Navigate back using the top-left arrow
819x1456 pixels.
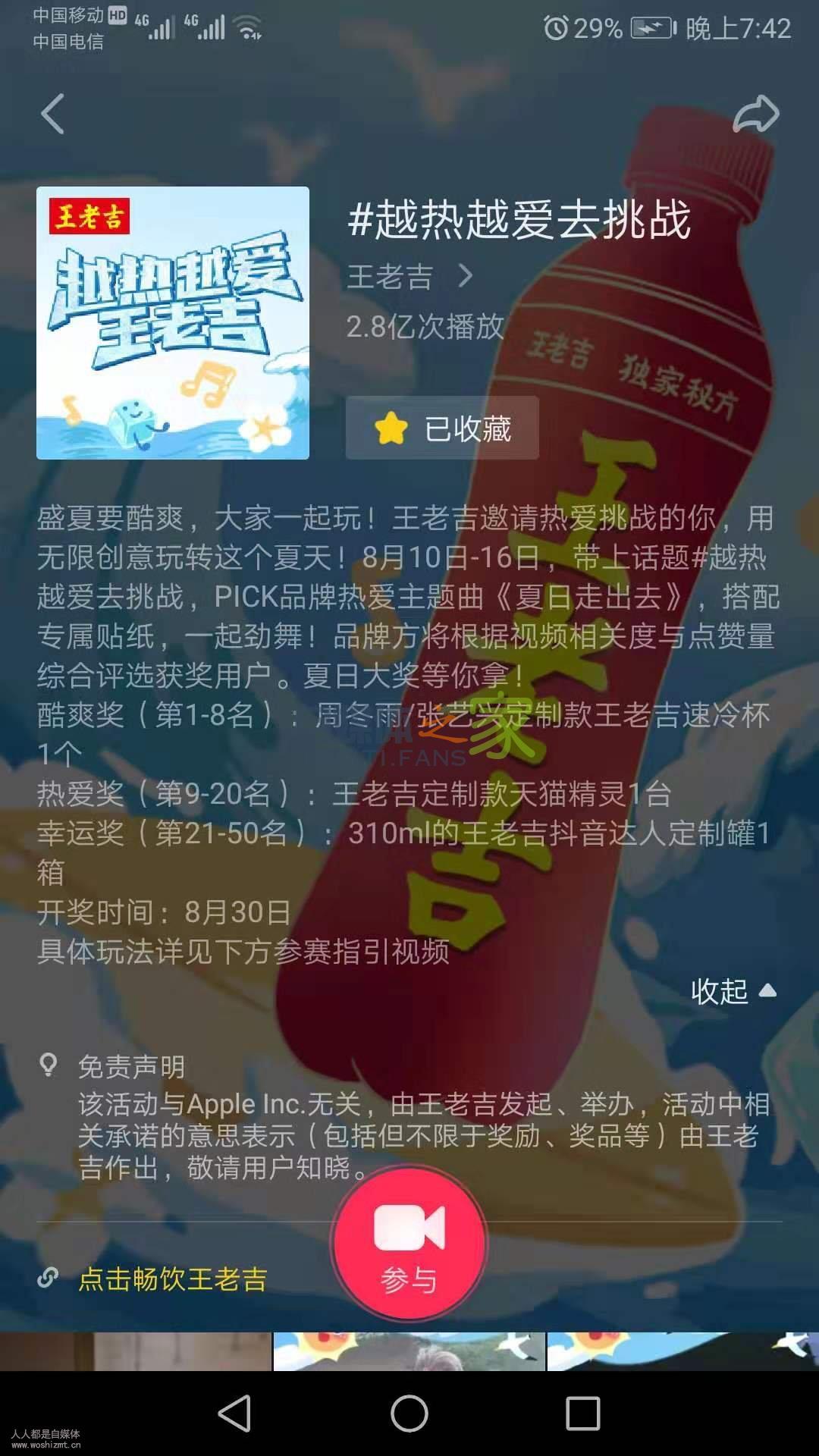[x=51, y=112]
